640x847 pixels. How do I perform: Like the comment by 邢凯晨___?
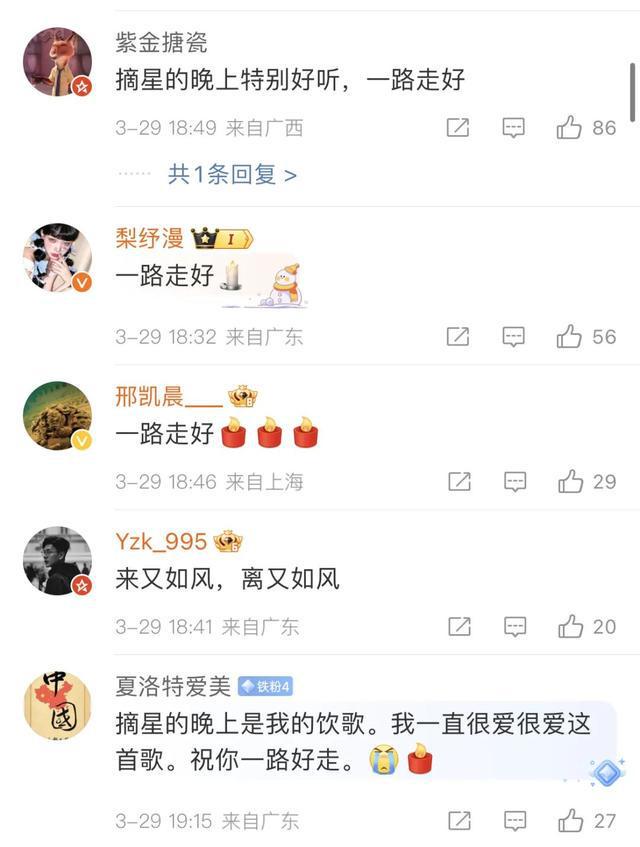tap(570, 481)
